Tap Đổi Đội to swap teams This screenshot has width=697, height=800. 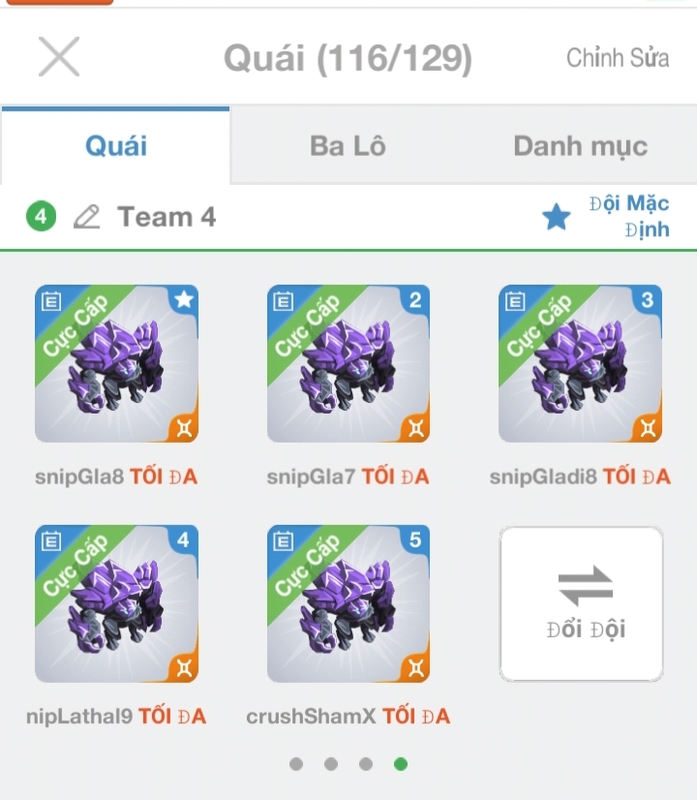(580, 604)
